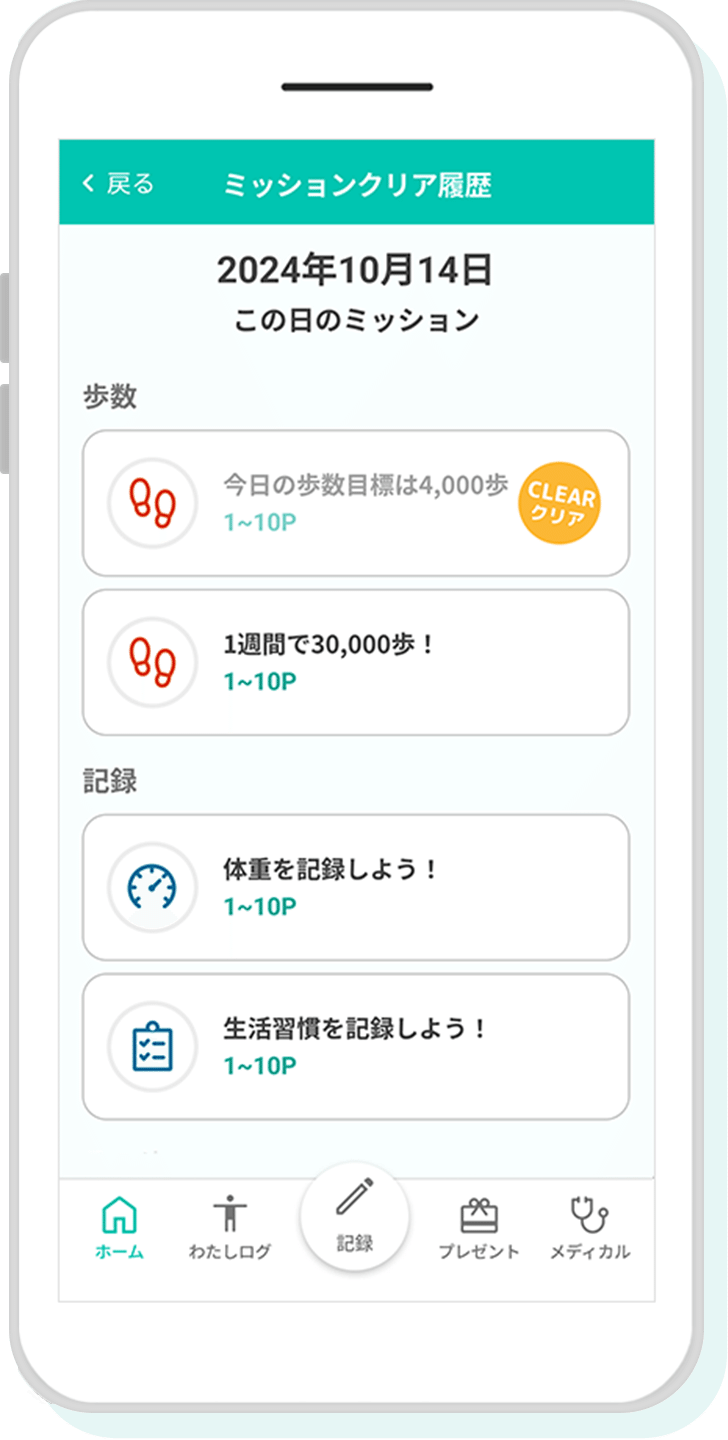Open the 1週間で30,000歩 mission card
Screen dimensions: 728x1440
[355, 662]
